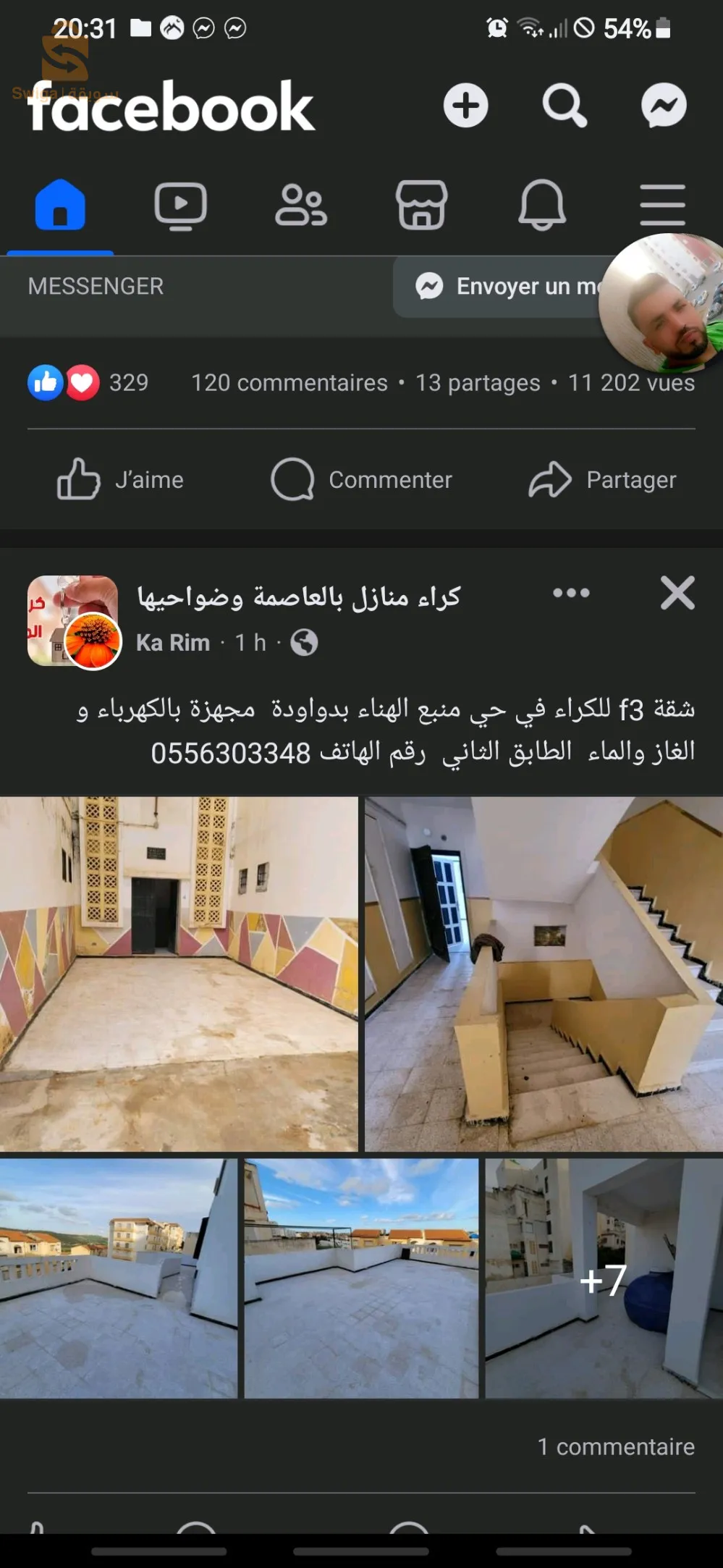Open post options via the three-dots menu
The height and width of the screenshot is (1568, 723).
(570, 592)
